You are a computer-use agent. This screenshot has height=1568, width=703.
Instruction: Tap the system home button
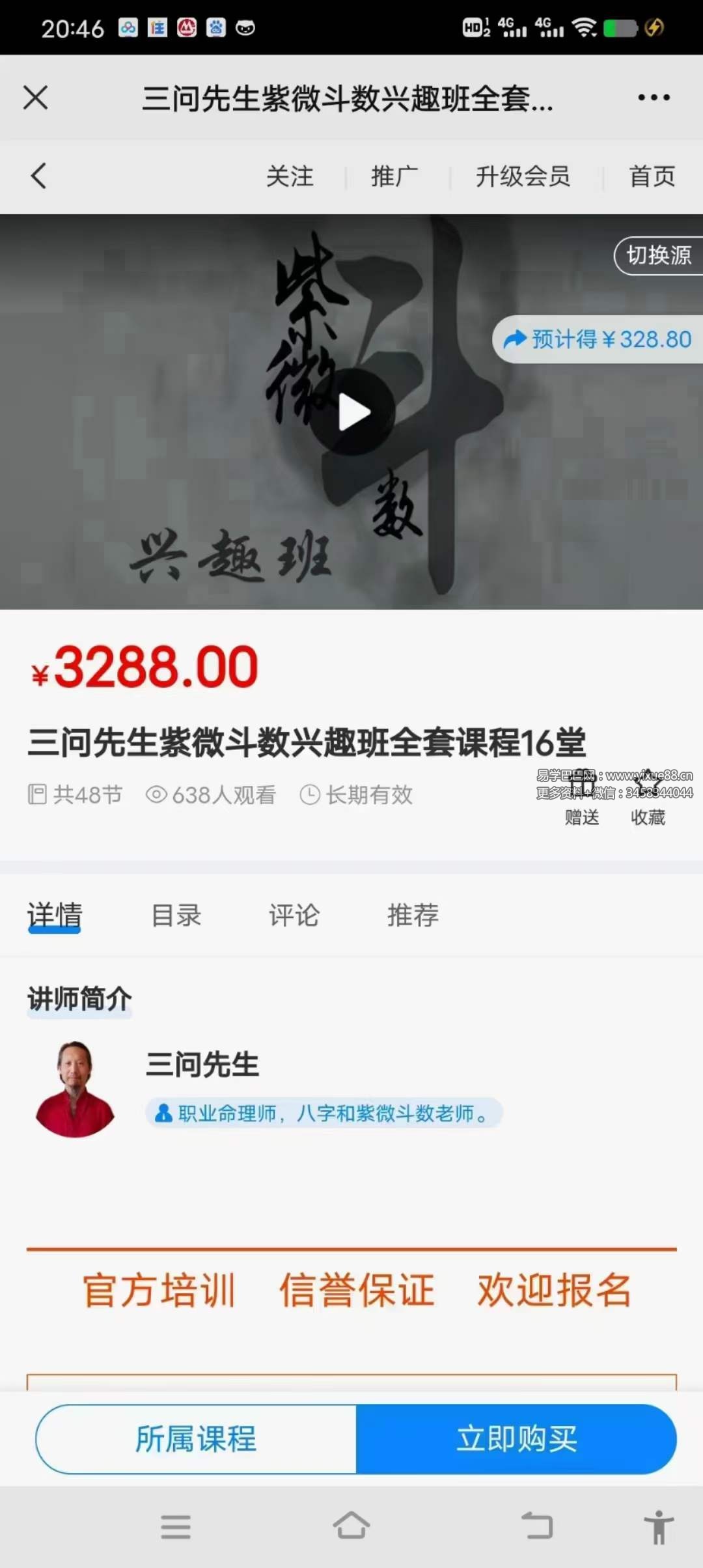(x=351, y=1526)
